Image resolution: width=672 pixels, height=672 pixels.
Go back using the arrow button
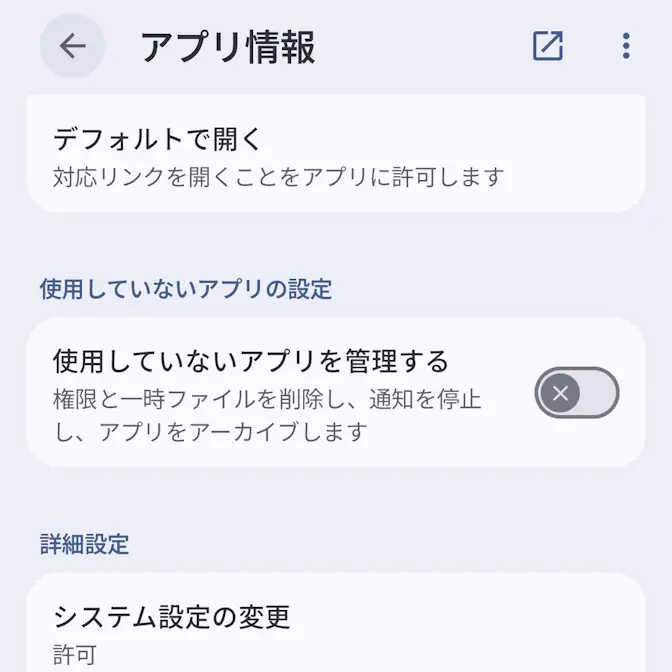[72, 46]
